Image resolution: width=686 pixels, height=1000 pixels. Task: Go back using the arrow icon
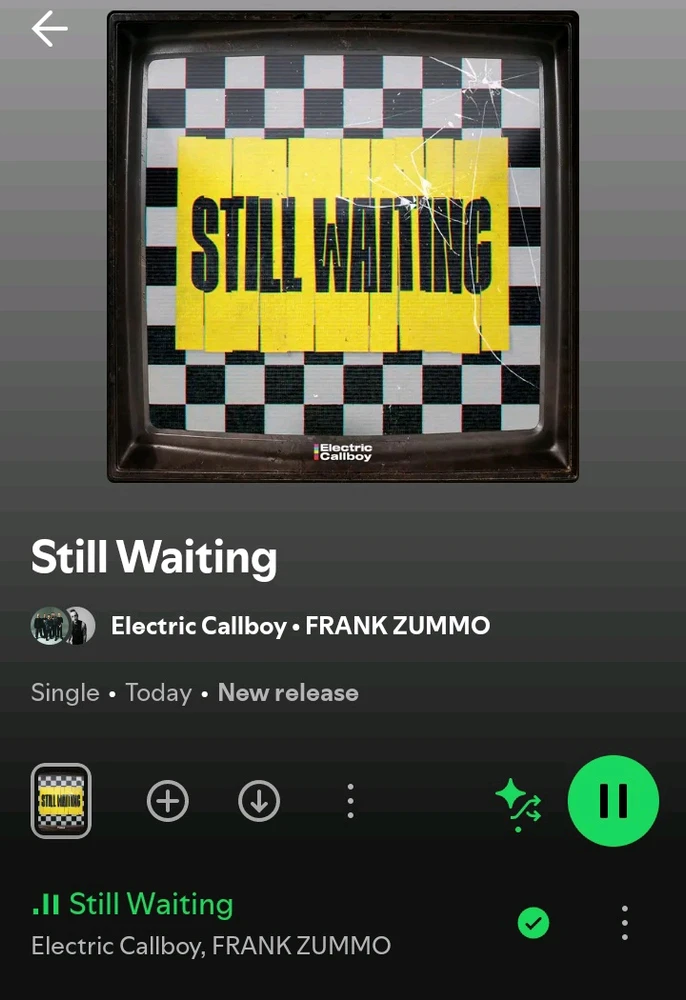point(49,30)
